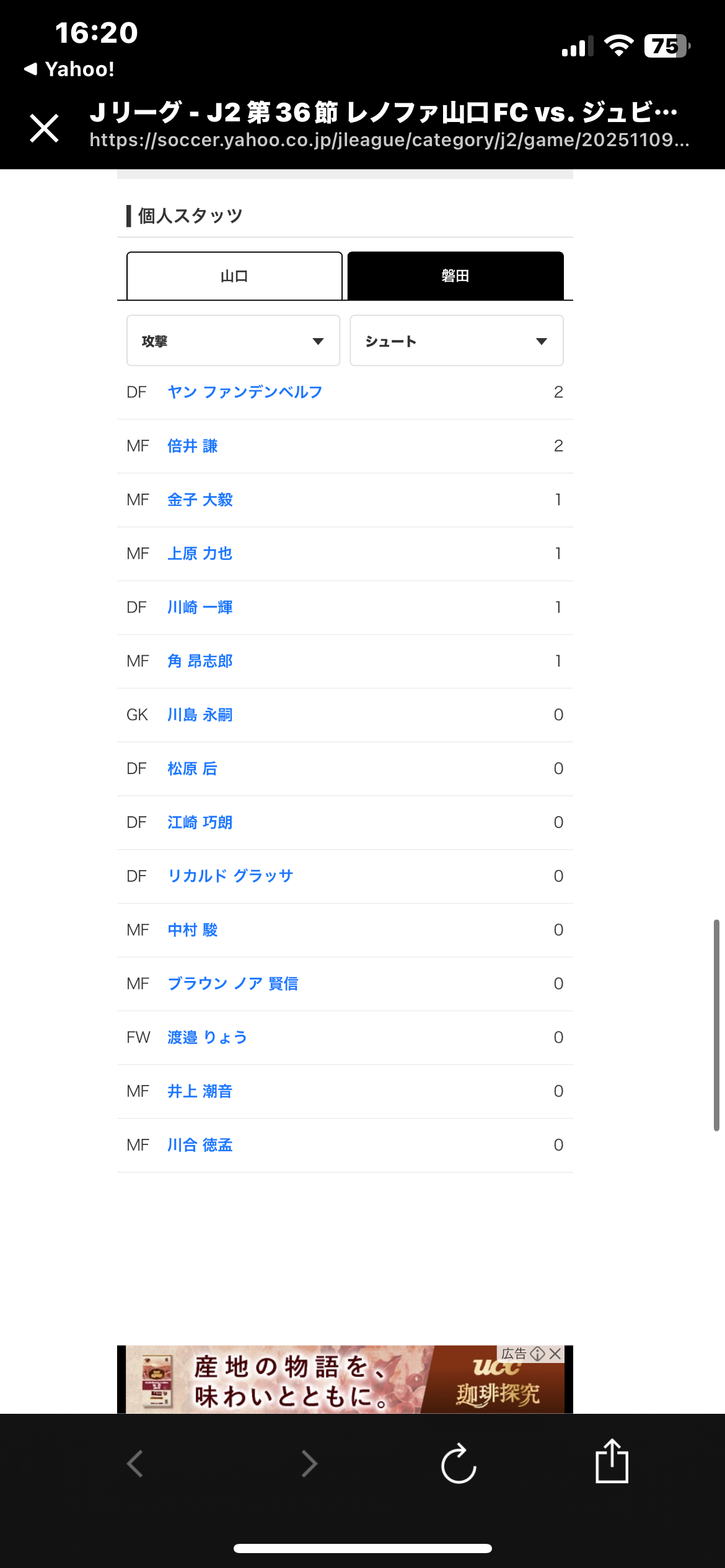Image resolution: width=725 pixels, height=1568 pixels.
Task: Open player ヤン ファンデンベルフ
Action: point(245,392)
